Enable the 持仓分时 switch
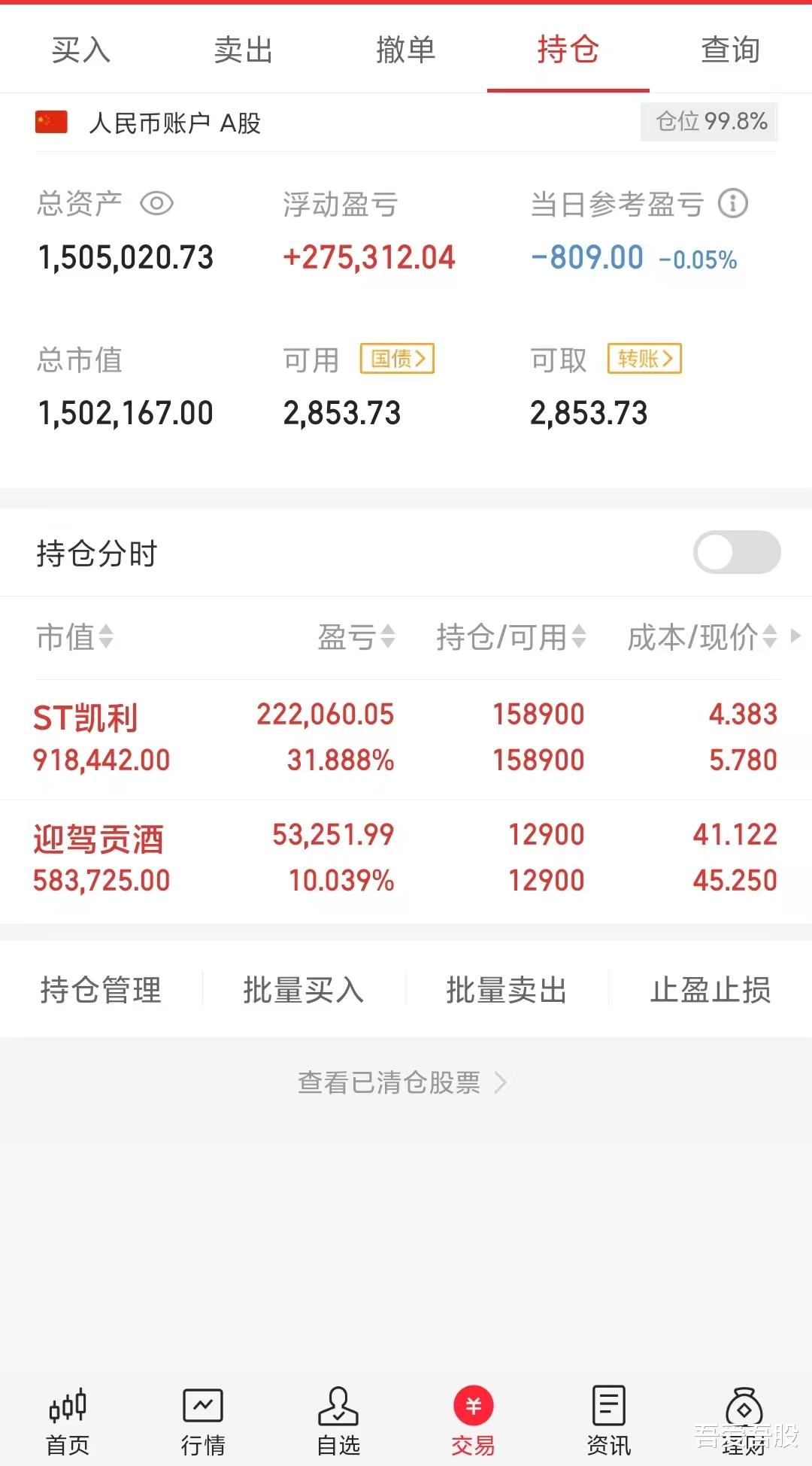The width and height of the screenshot is (812, 1466). click(737, 552)
